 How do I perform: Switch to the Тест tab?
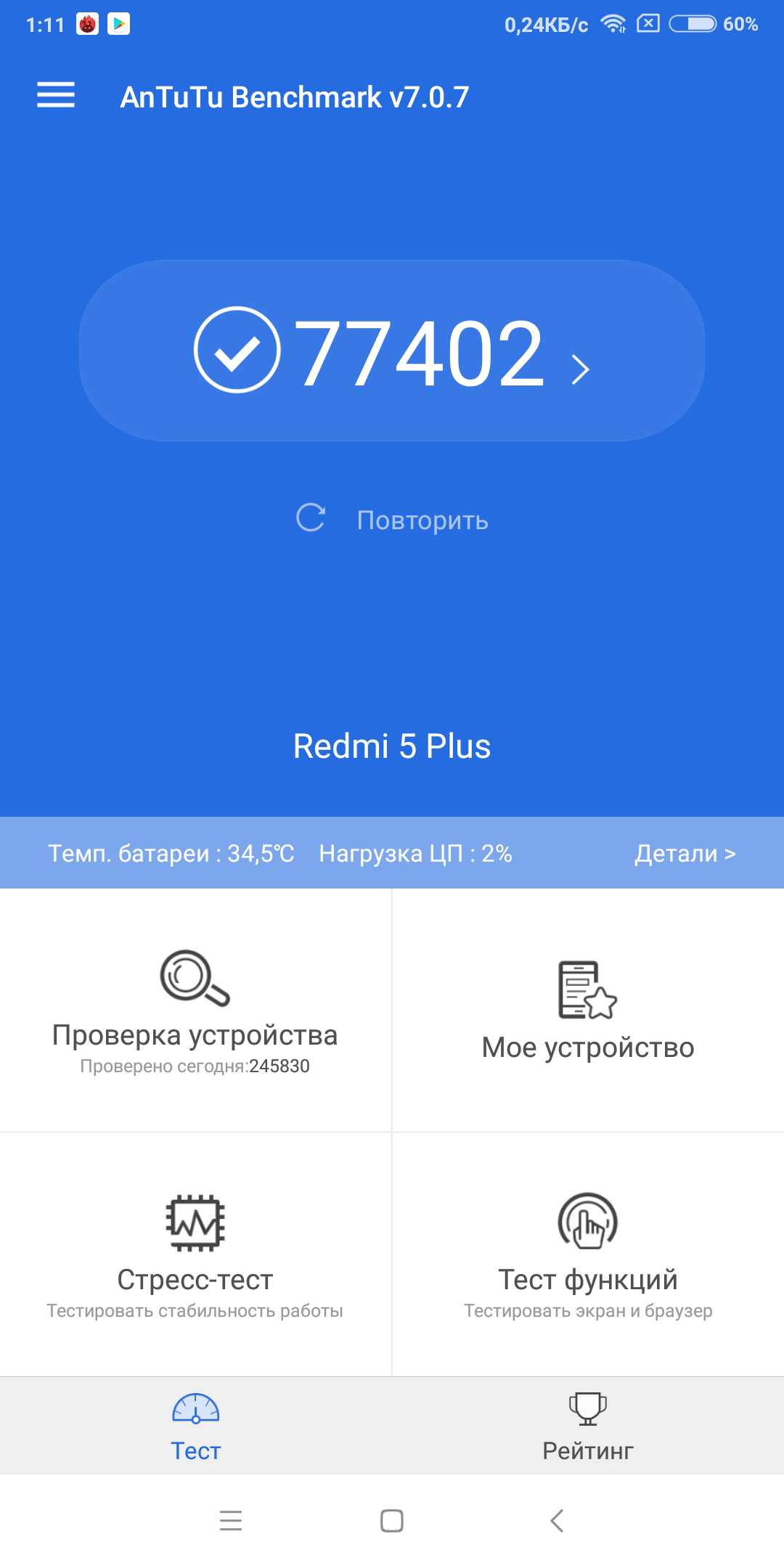click(196, 1427)
